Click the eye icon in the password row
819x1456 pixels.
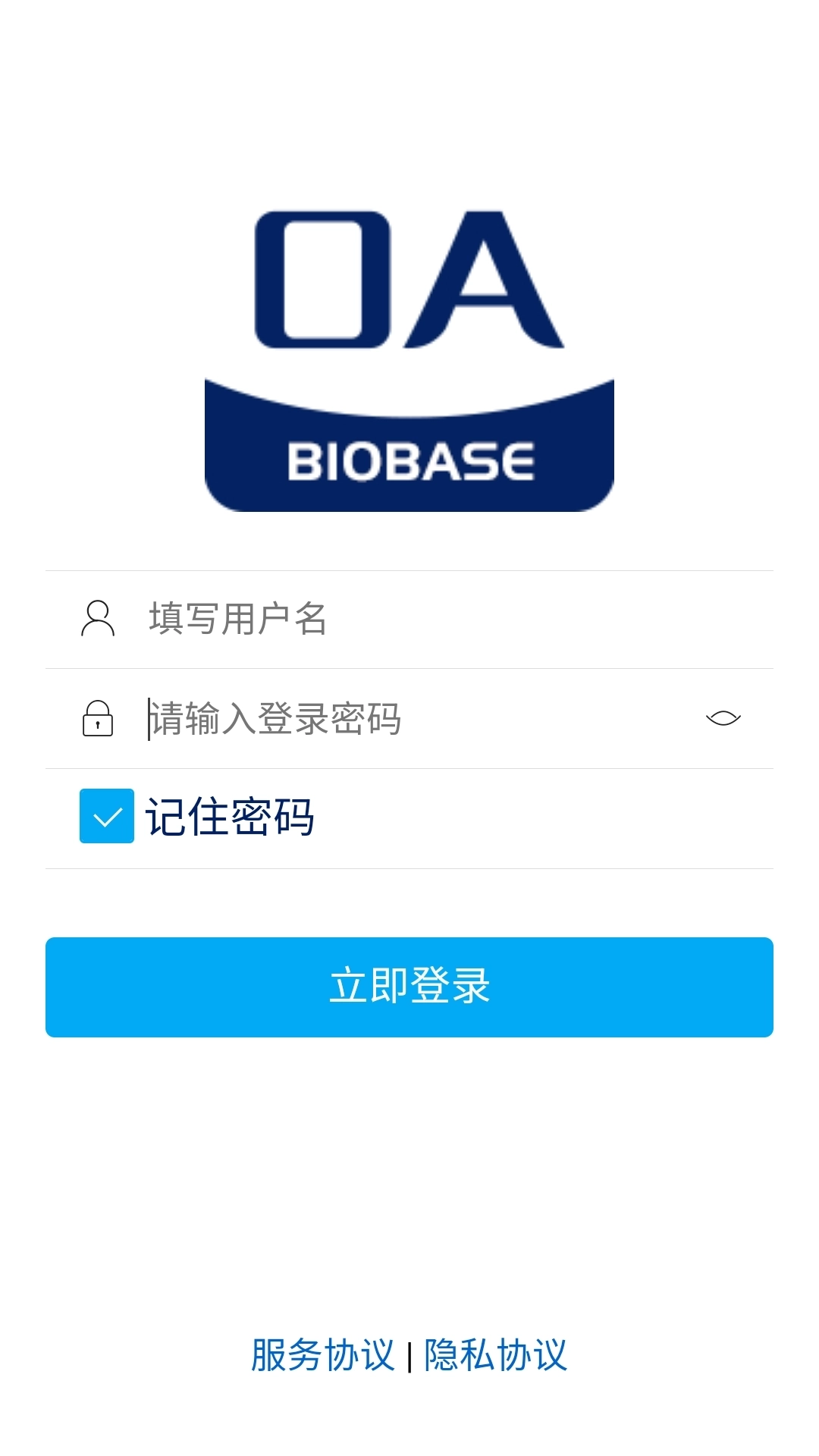point(723,719)
